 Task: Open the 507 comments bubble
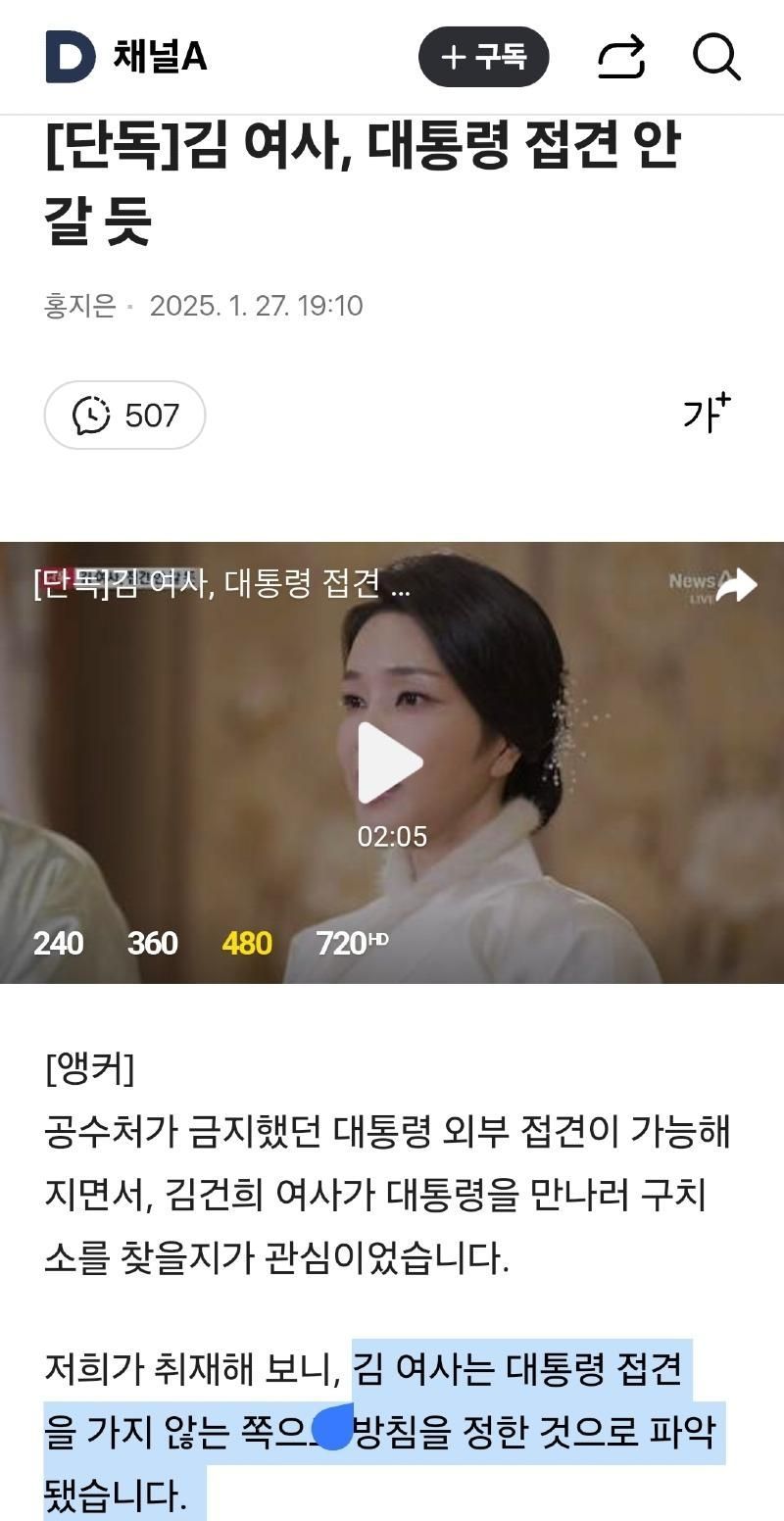pyautogui.click(x=125, y=416)
